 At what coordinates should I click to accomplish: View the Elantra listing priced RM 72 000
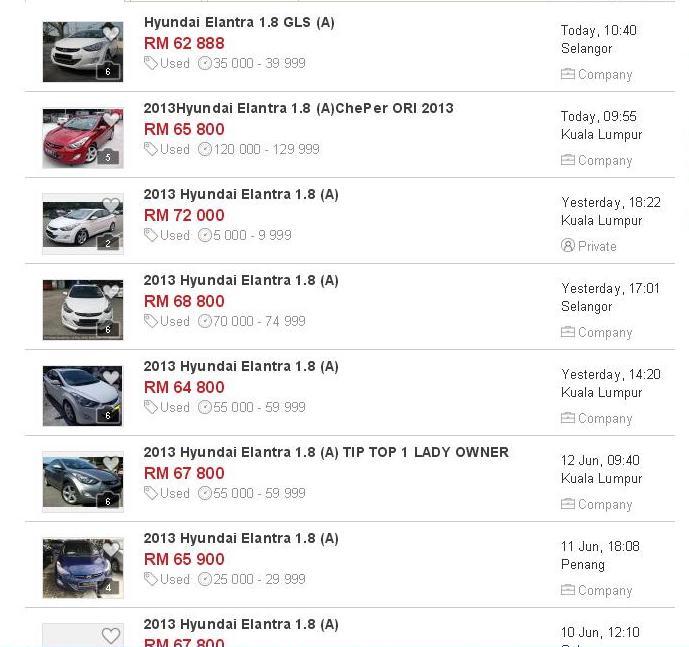click(x=241, y=194)
